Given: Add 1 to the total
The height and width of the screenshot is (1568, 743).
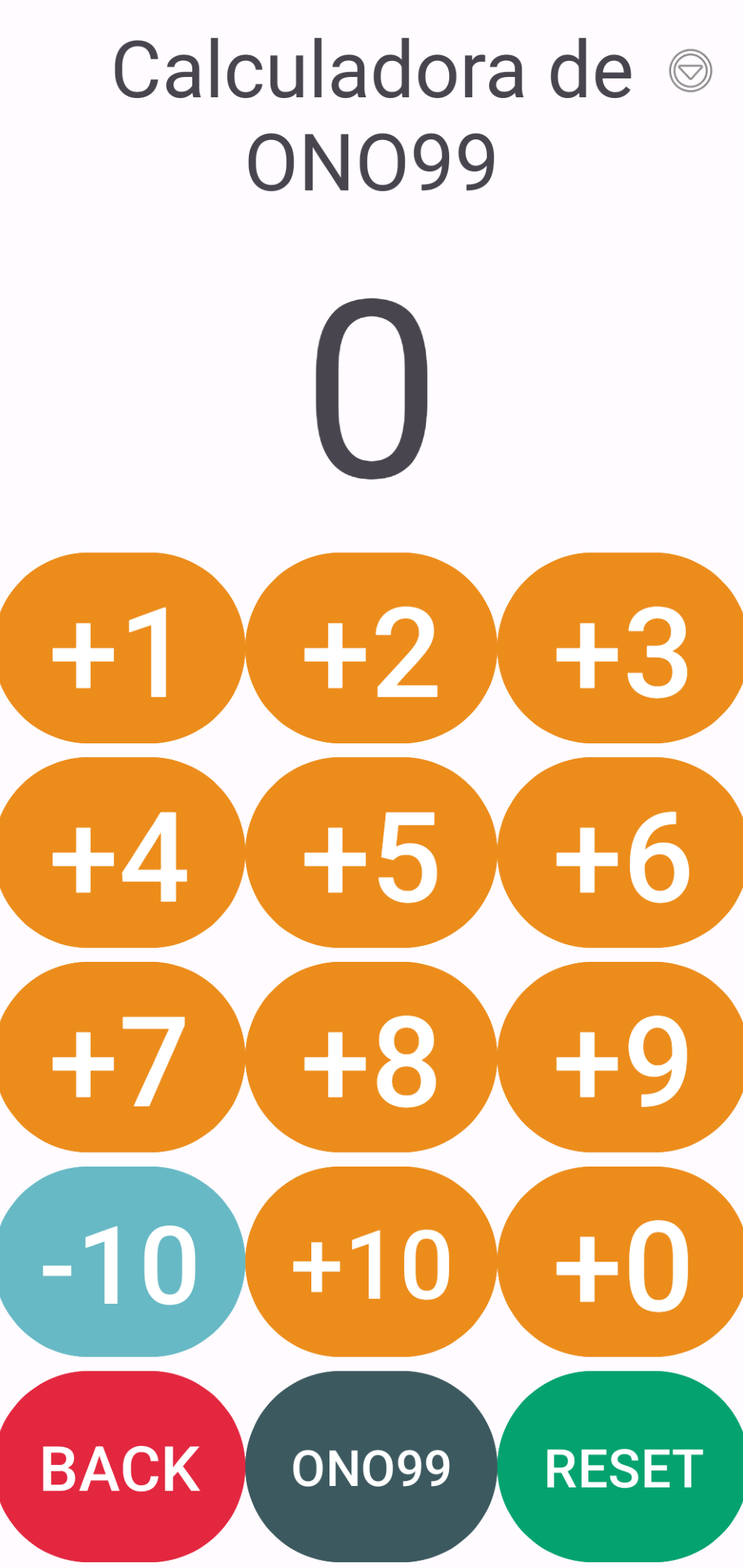Looking at the screenshot, I should click(x=121, y=648).
